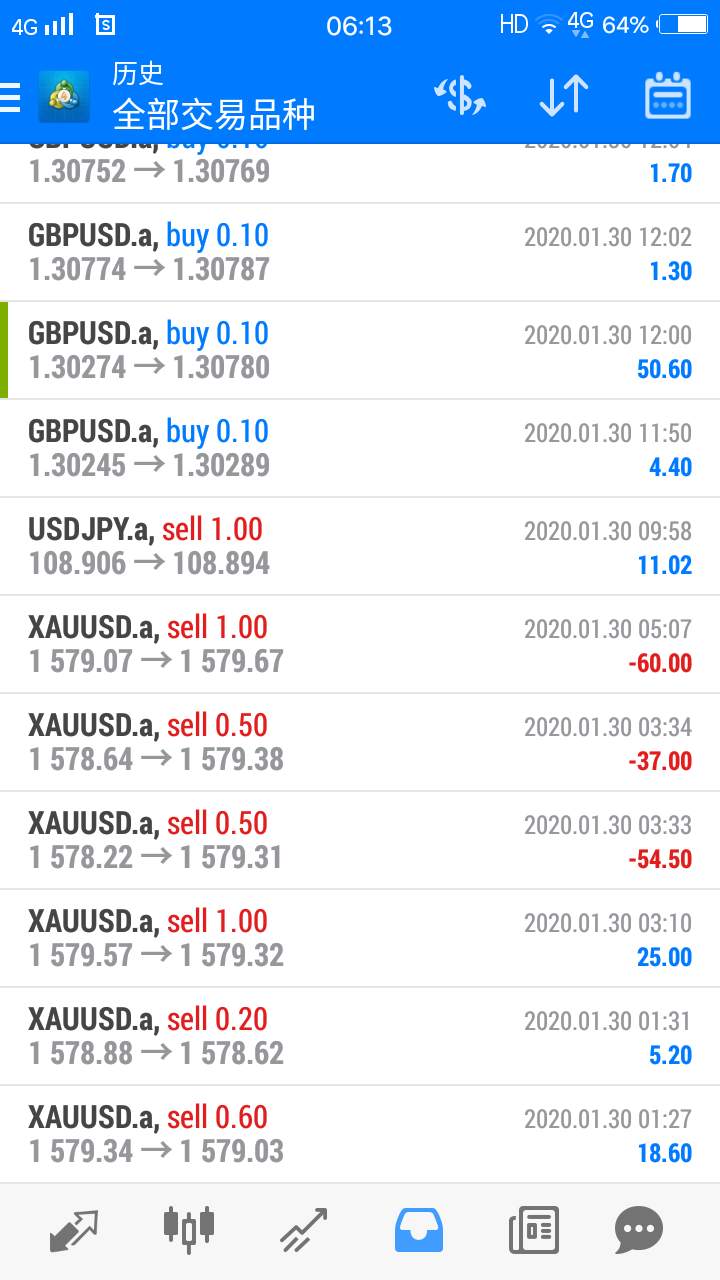This screenshot has width=720, height=1280.
Task: Select the XAUUSD.a trade with -54.50 loss
Action: pyautogui.click(x=360, y=841)
